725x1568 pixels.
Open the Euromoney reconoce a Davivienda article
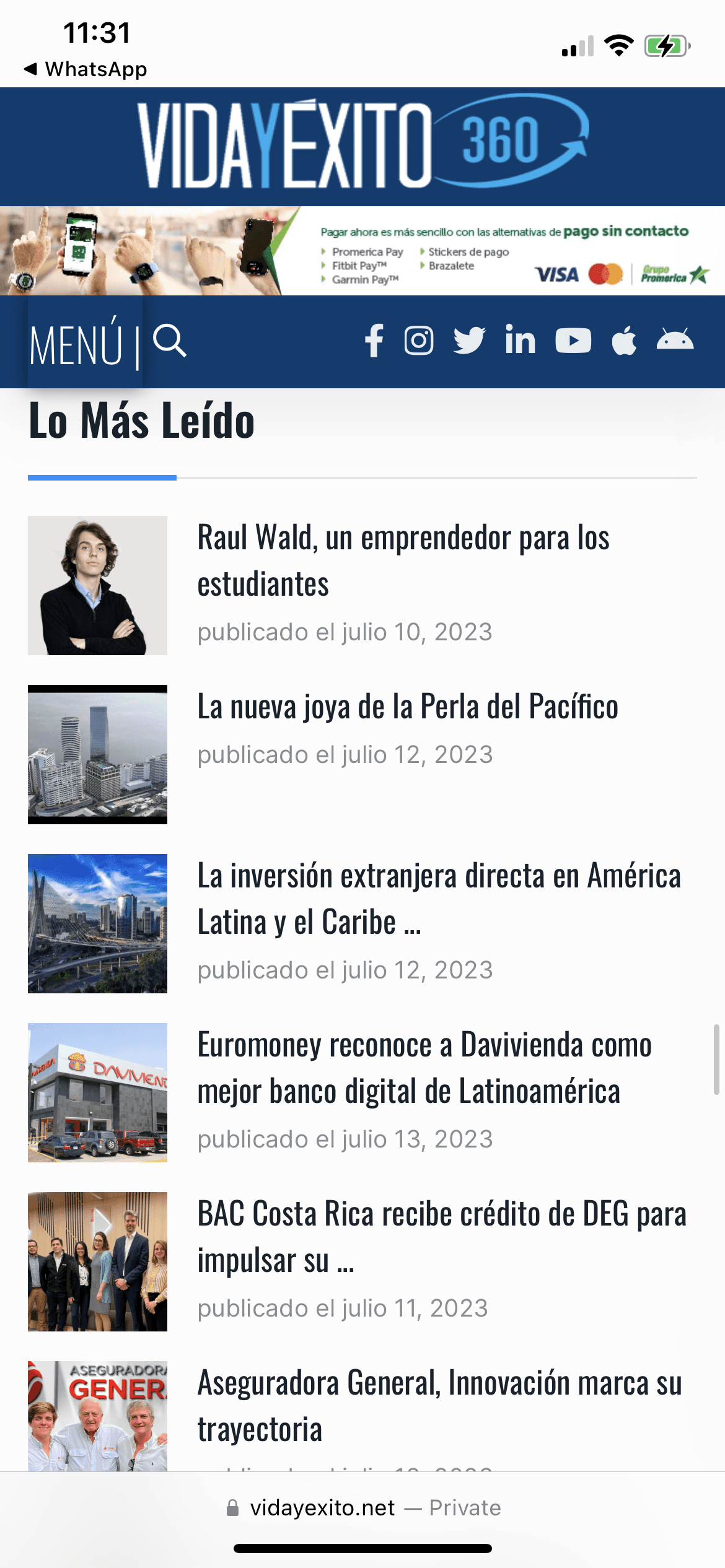pyautogui.click(x=424, y=1068)
